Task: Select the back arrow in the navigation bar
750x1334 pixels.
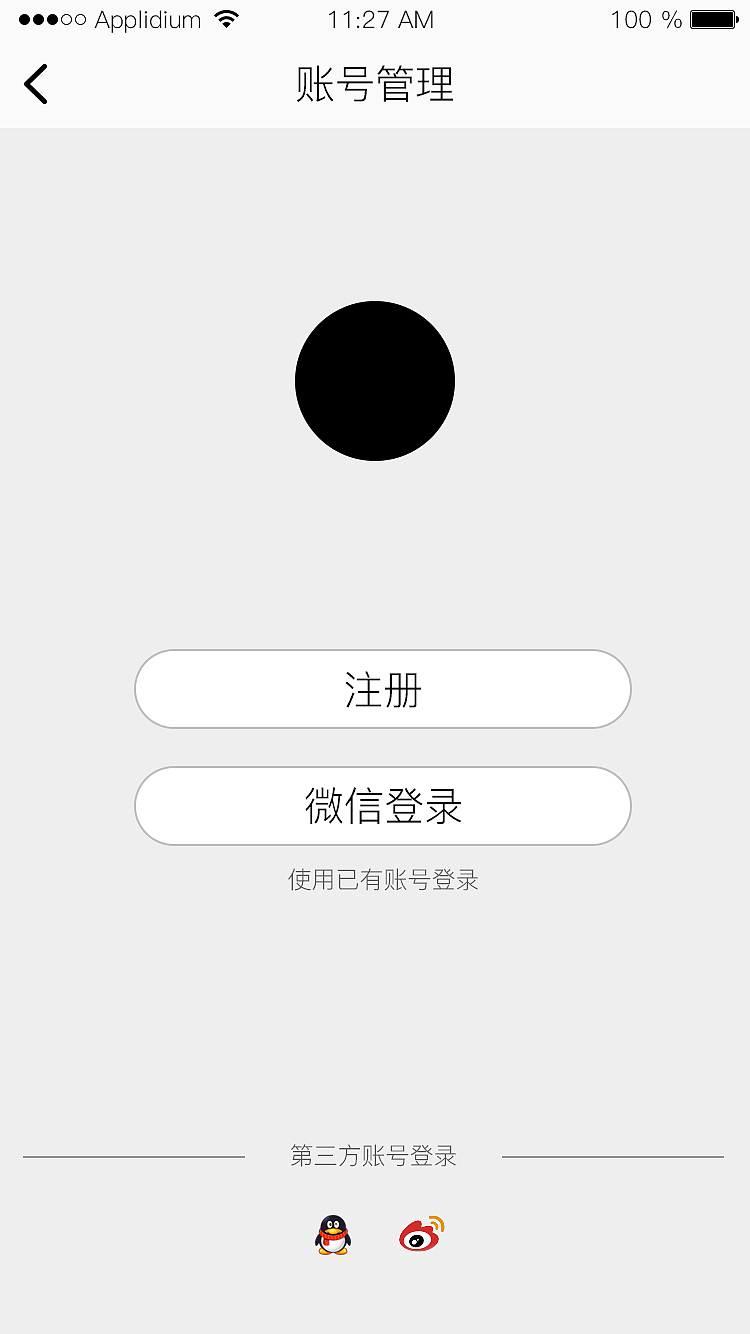Action: tap(36, 84)
